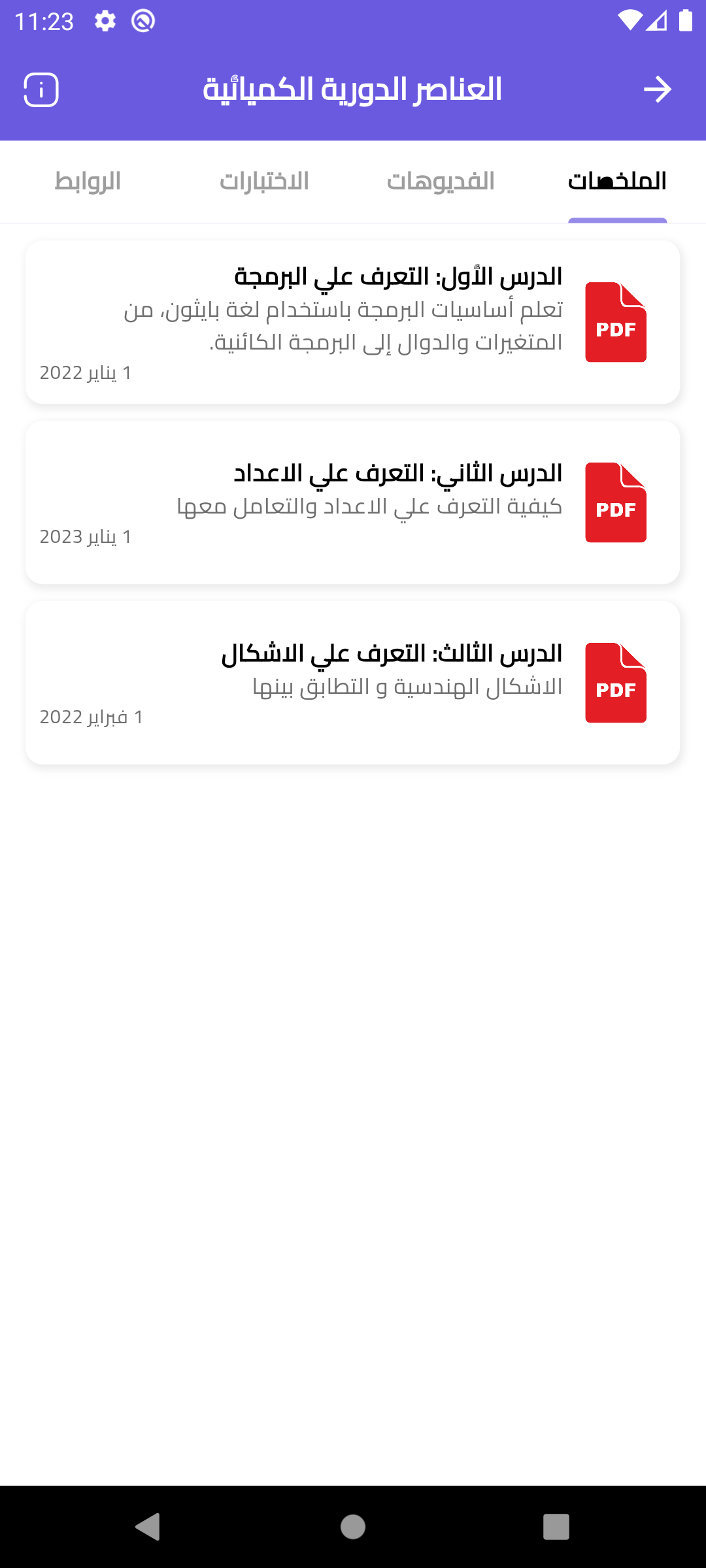Switch to the الروابط tab
This screenshot has height=1568, width=706.
pyautogui.click(x=88, y=182)
